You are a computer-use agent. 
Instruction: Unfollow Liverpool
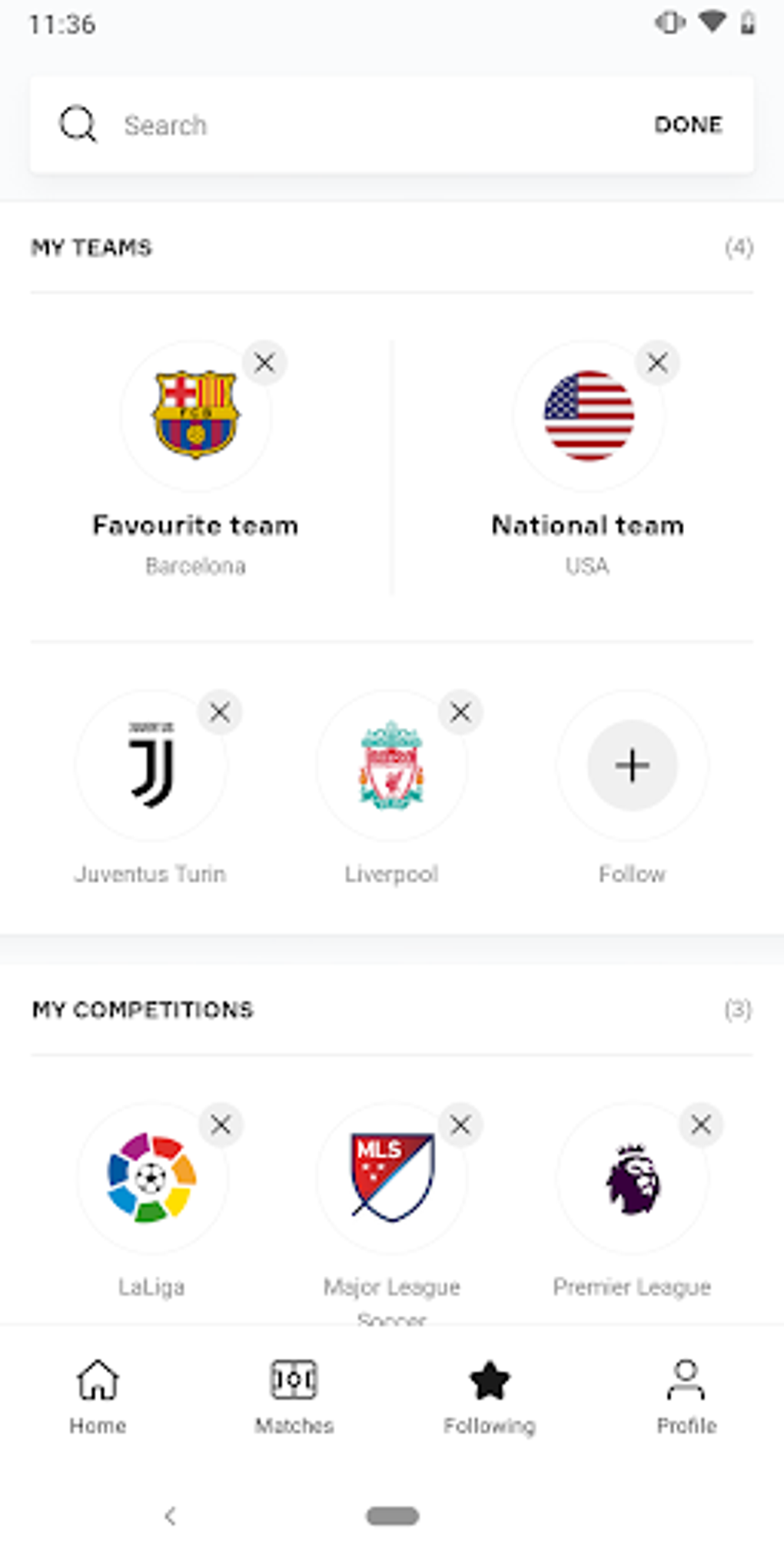coord(460,713)
